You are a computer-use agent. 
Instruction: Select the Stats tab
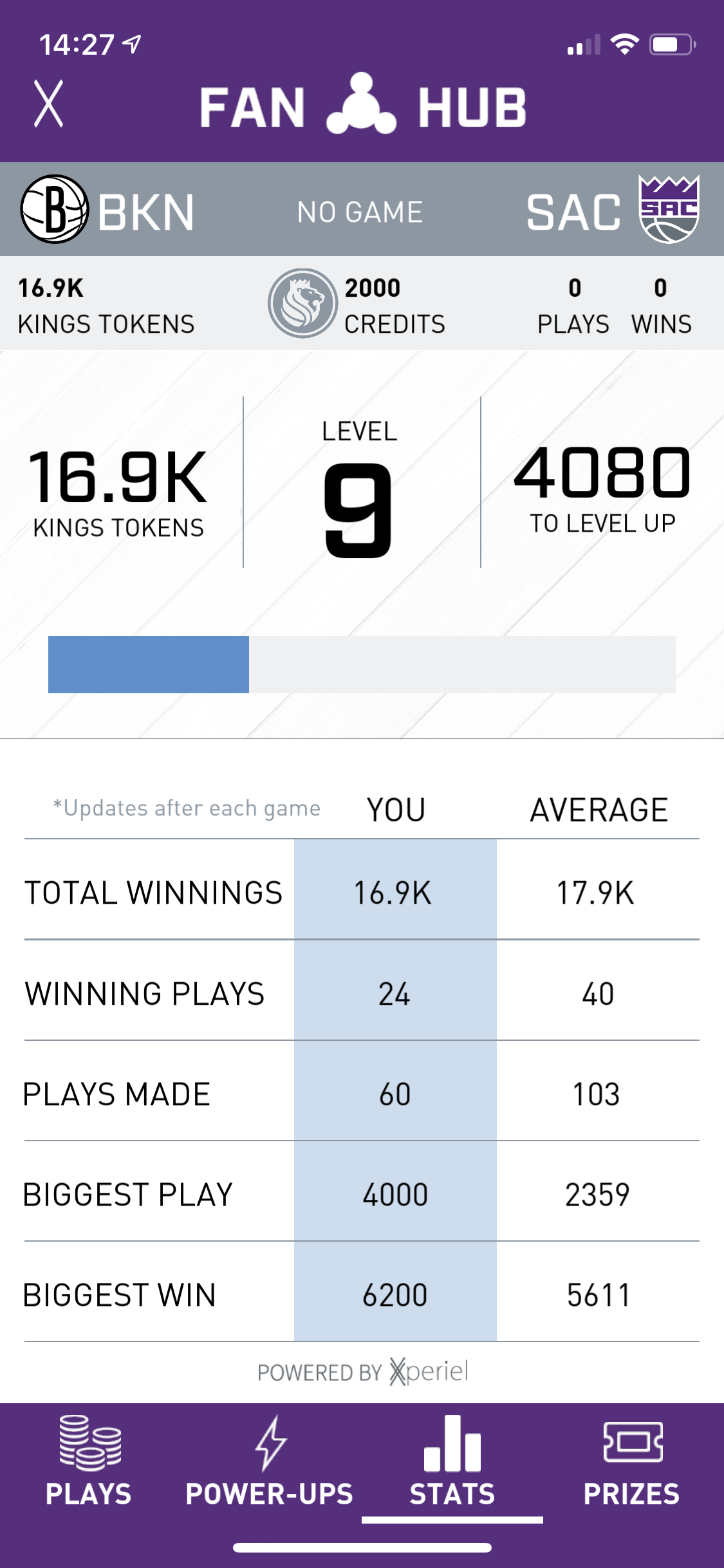tap(452, 1461)
